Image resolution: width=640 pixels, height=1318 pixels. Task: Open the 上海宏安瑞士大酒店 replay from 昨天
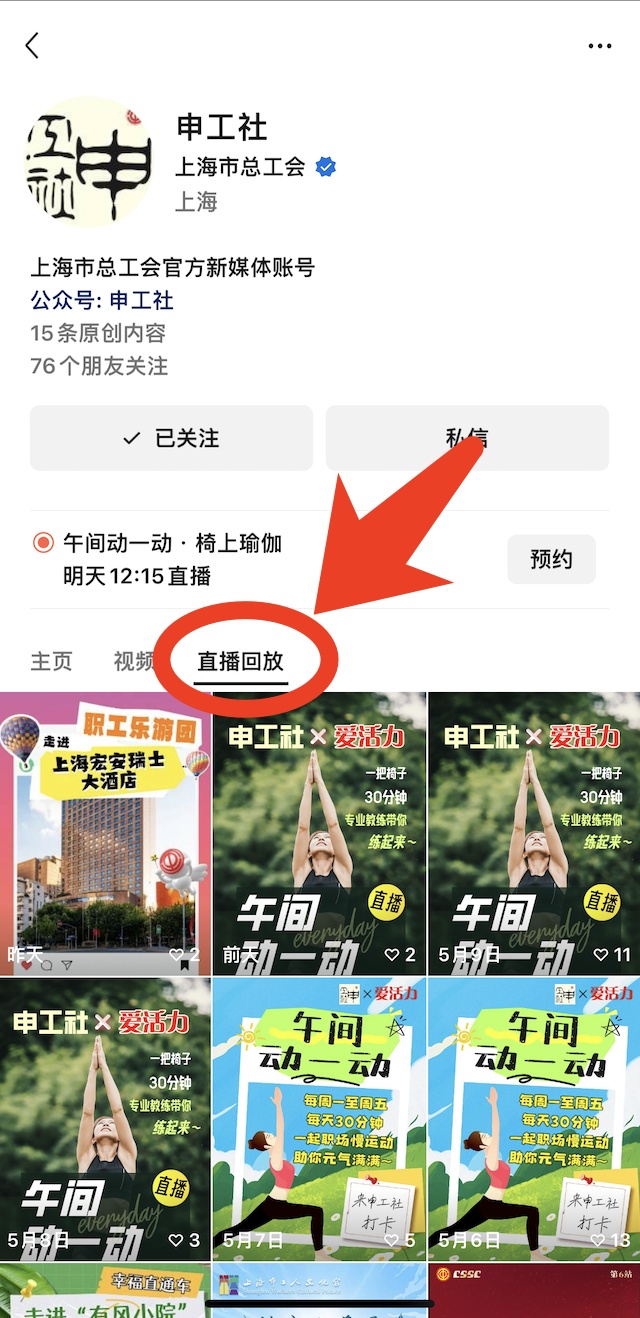(105, 833)
